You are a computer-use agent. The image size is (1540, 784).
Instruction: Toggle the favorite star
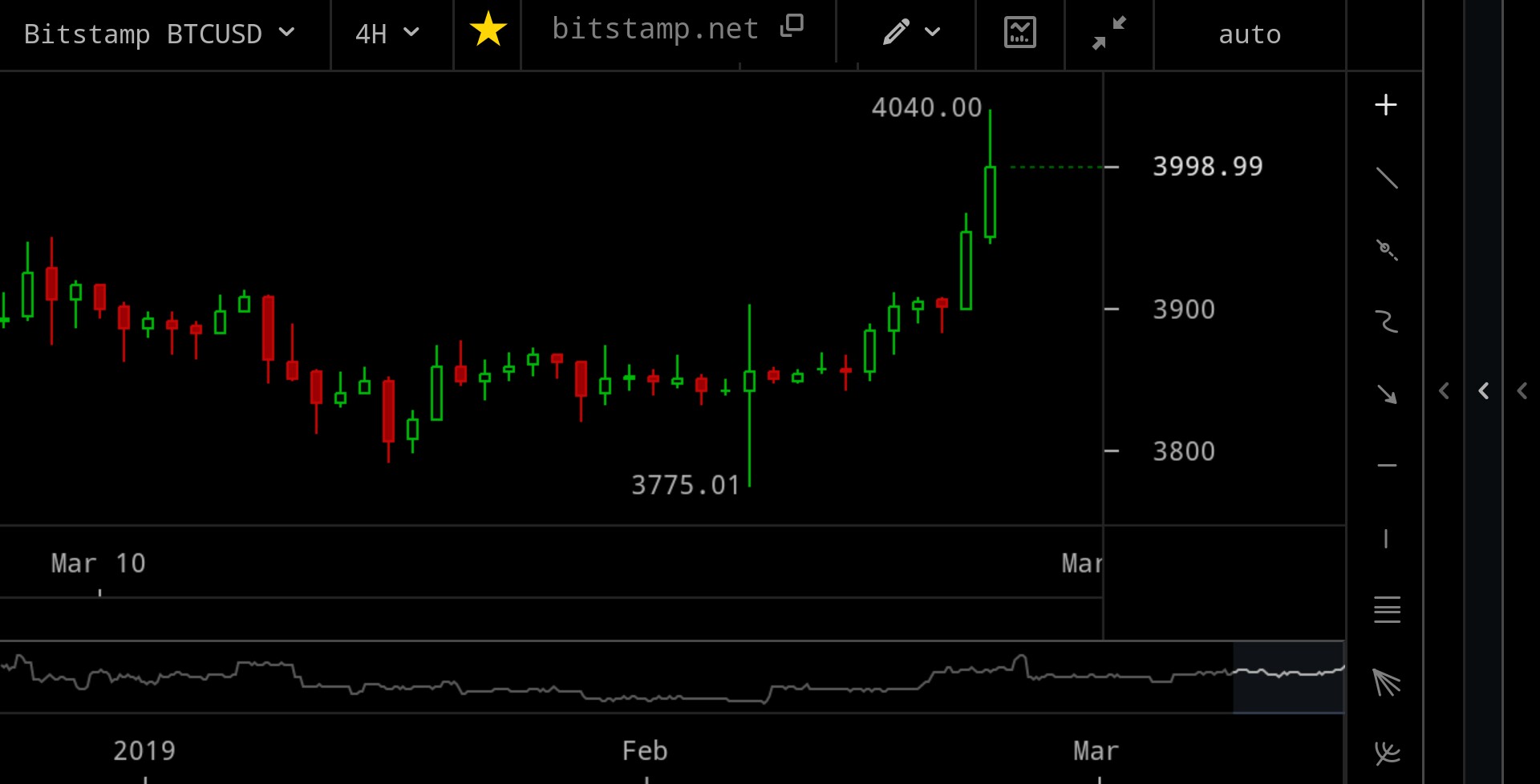click(488, 32)
